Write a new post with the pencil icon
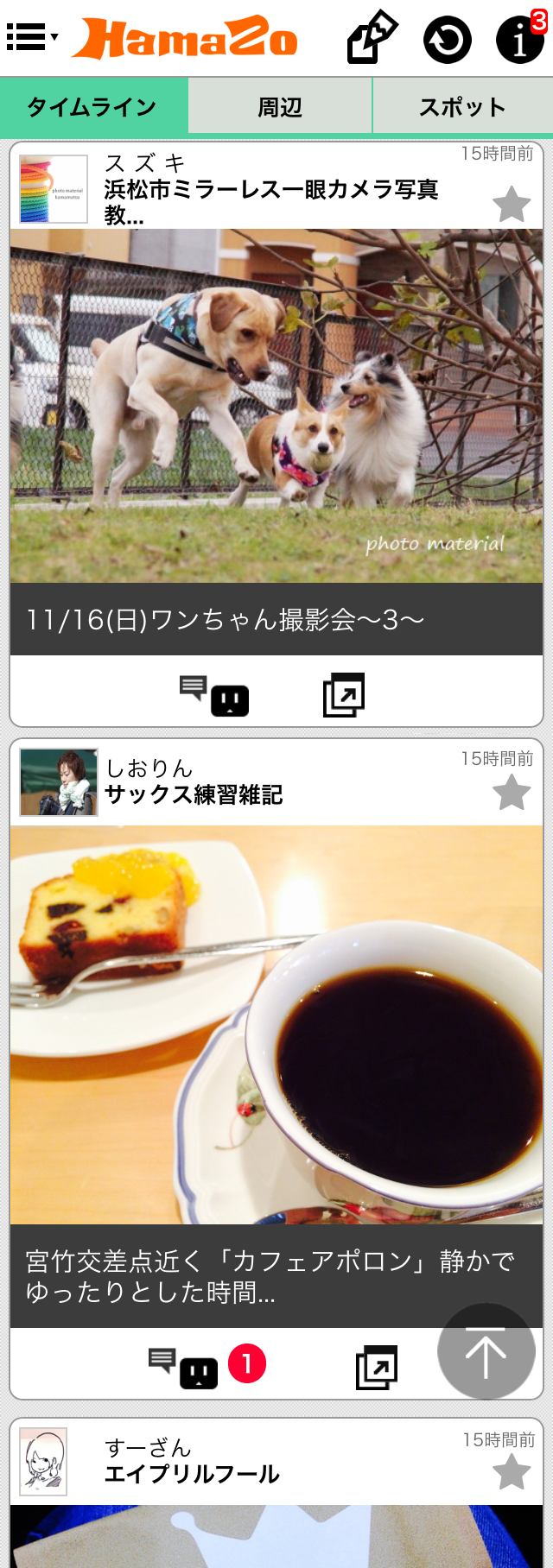553x1568 pixels. 372,37
